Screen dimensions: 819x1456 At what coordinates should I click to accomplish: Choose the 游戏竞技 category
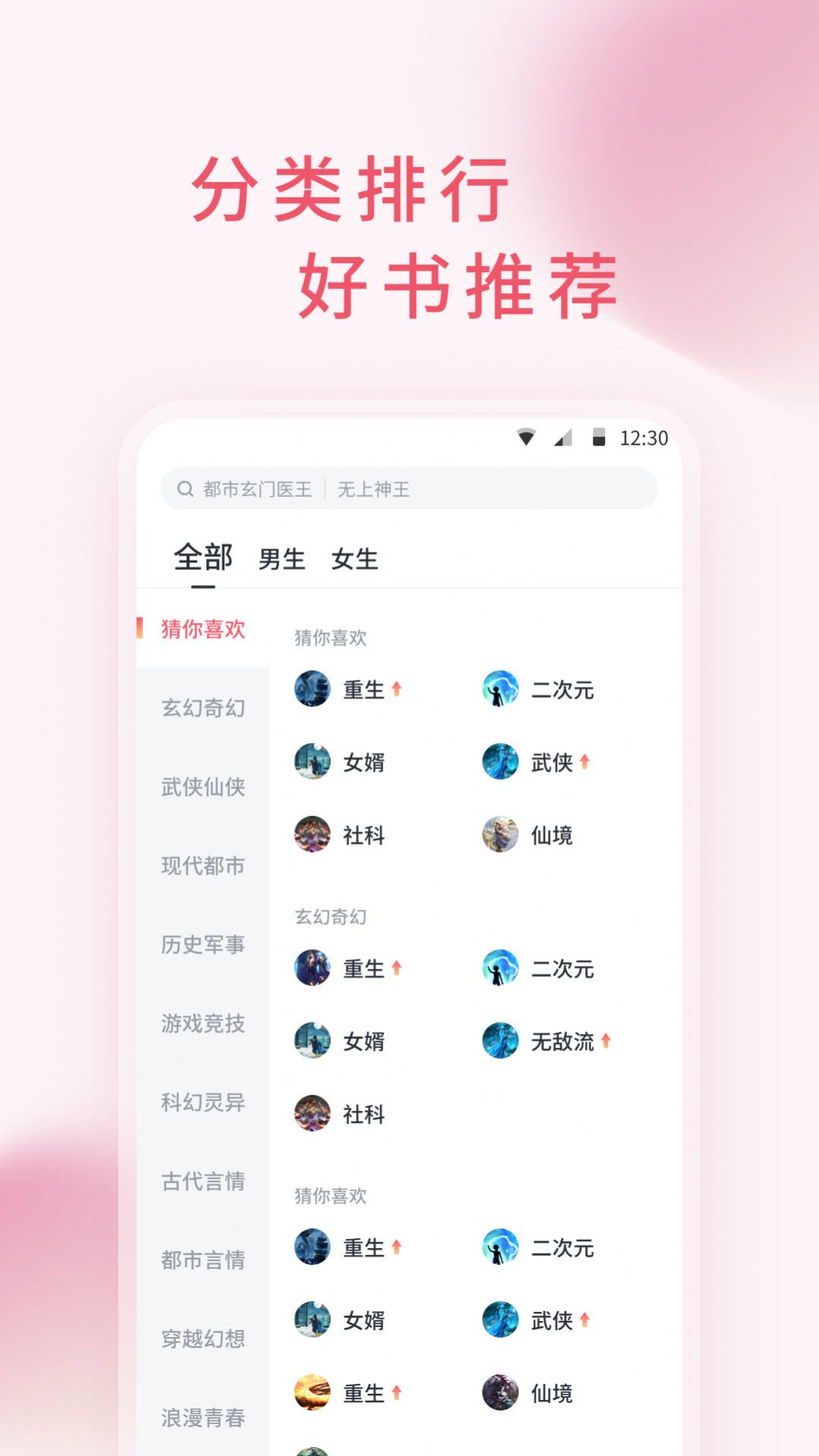[x=203, y=1024]
